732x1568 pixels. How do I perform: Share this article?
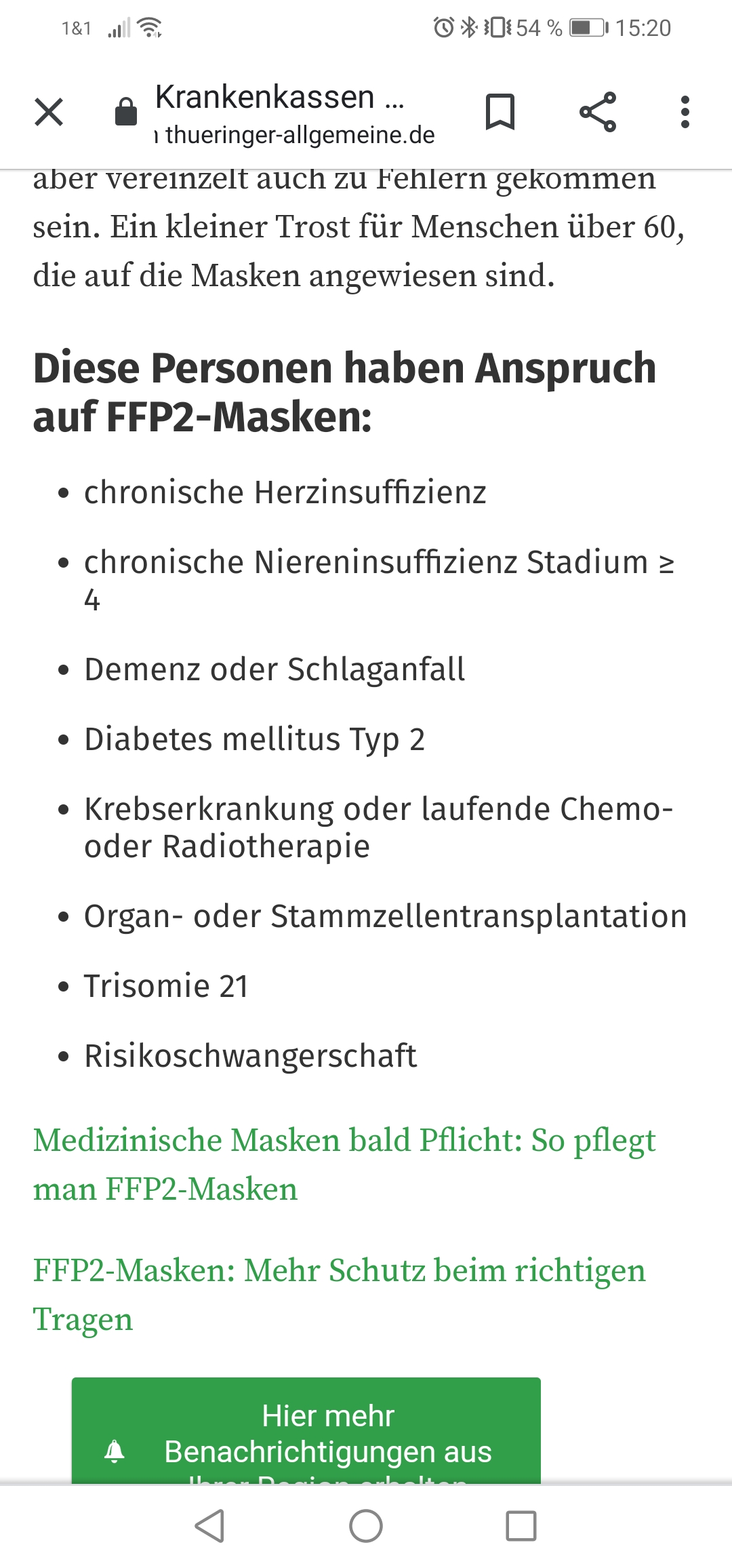[x=598, y=112]
